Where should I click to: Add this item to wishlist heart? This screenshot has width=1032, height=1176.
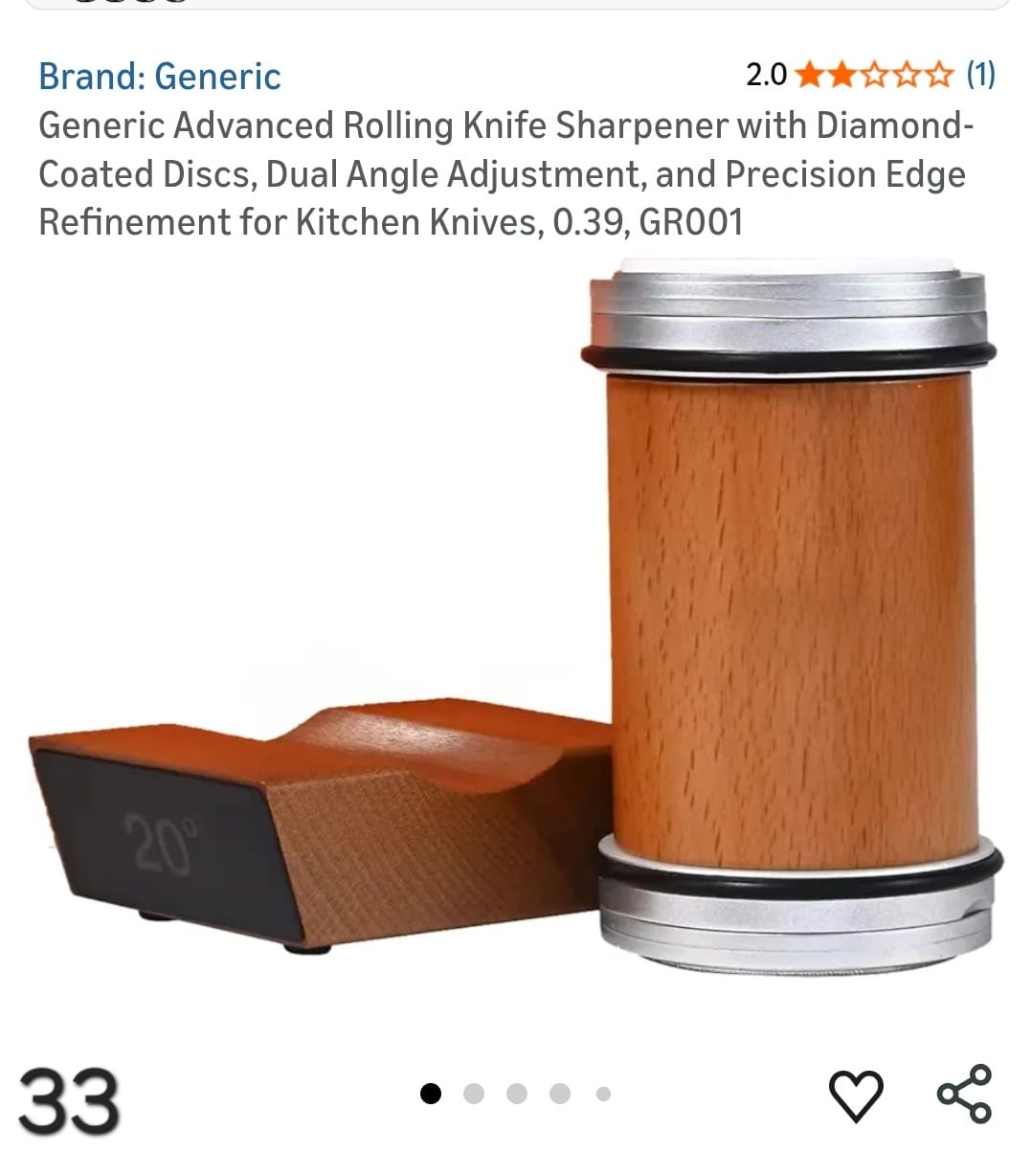pyautogui.click(x=855, y=1095)
